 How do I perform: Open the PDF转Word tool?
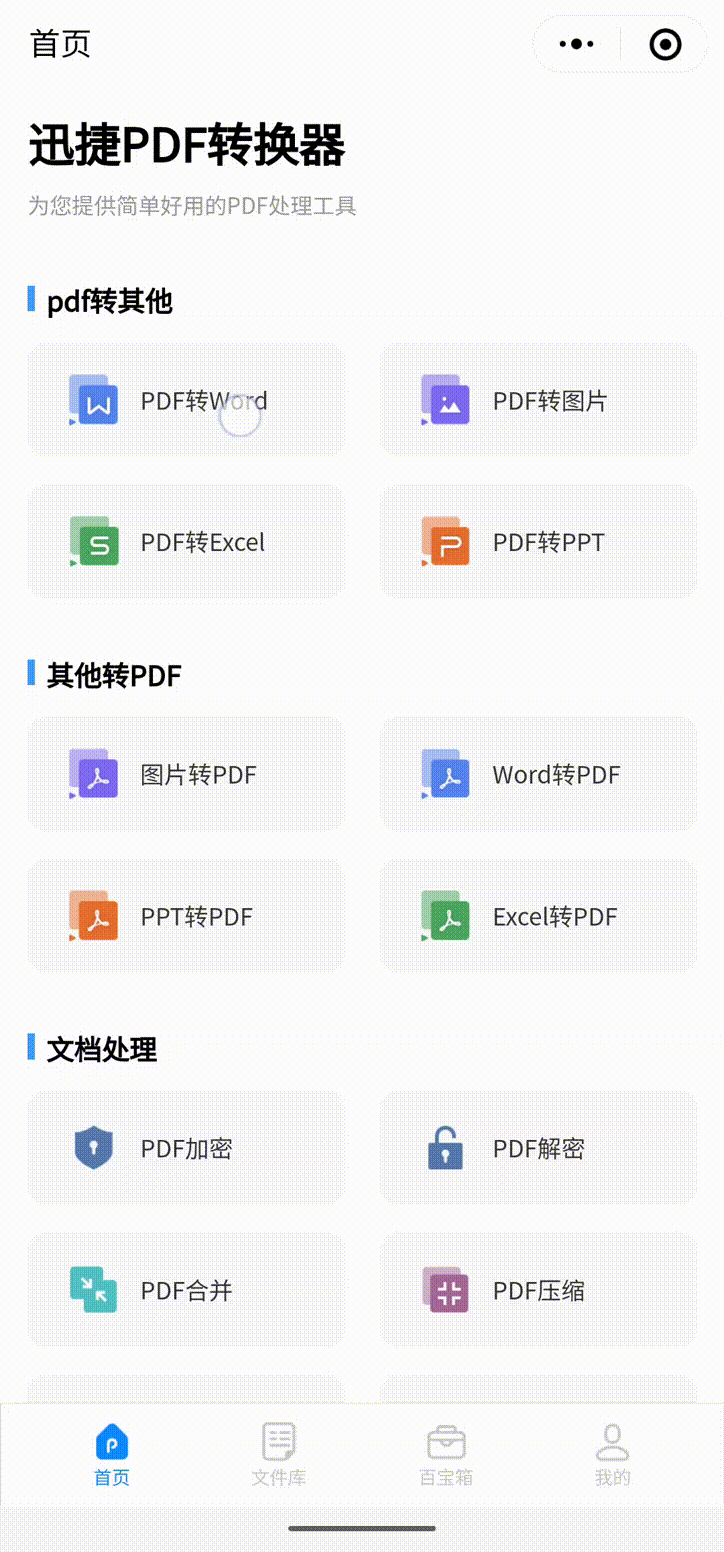186,400
